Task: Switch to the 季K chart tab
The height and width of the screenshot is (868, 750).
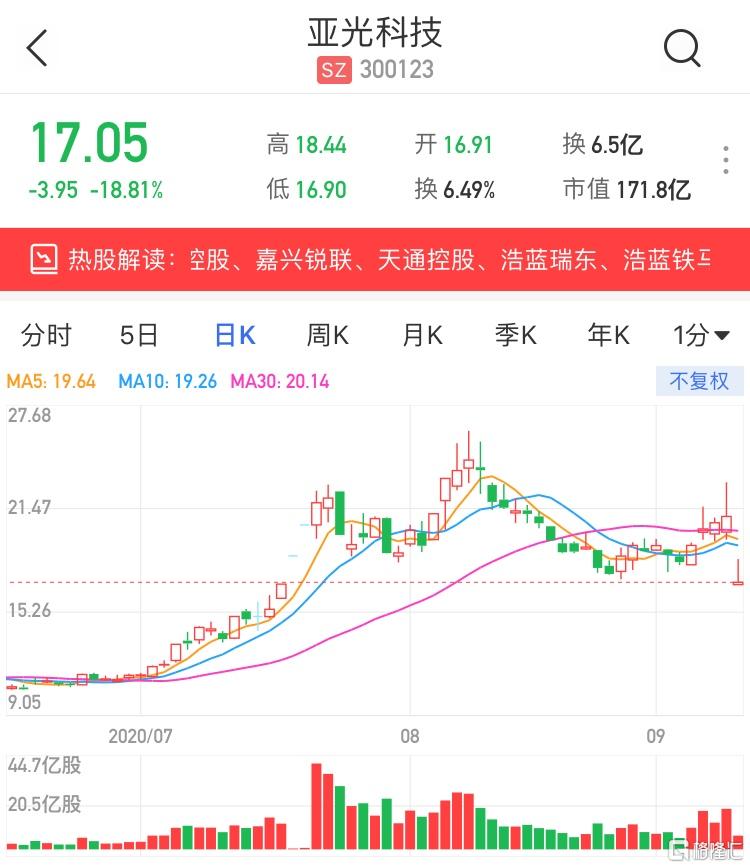Action: 515,335
